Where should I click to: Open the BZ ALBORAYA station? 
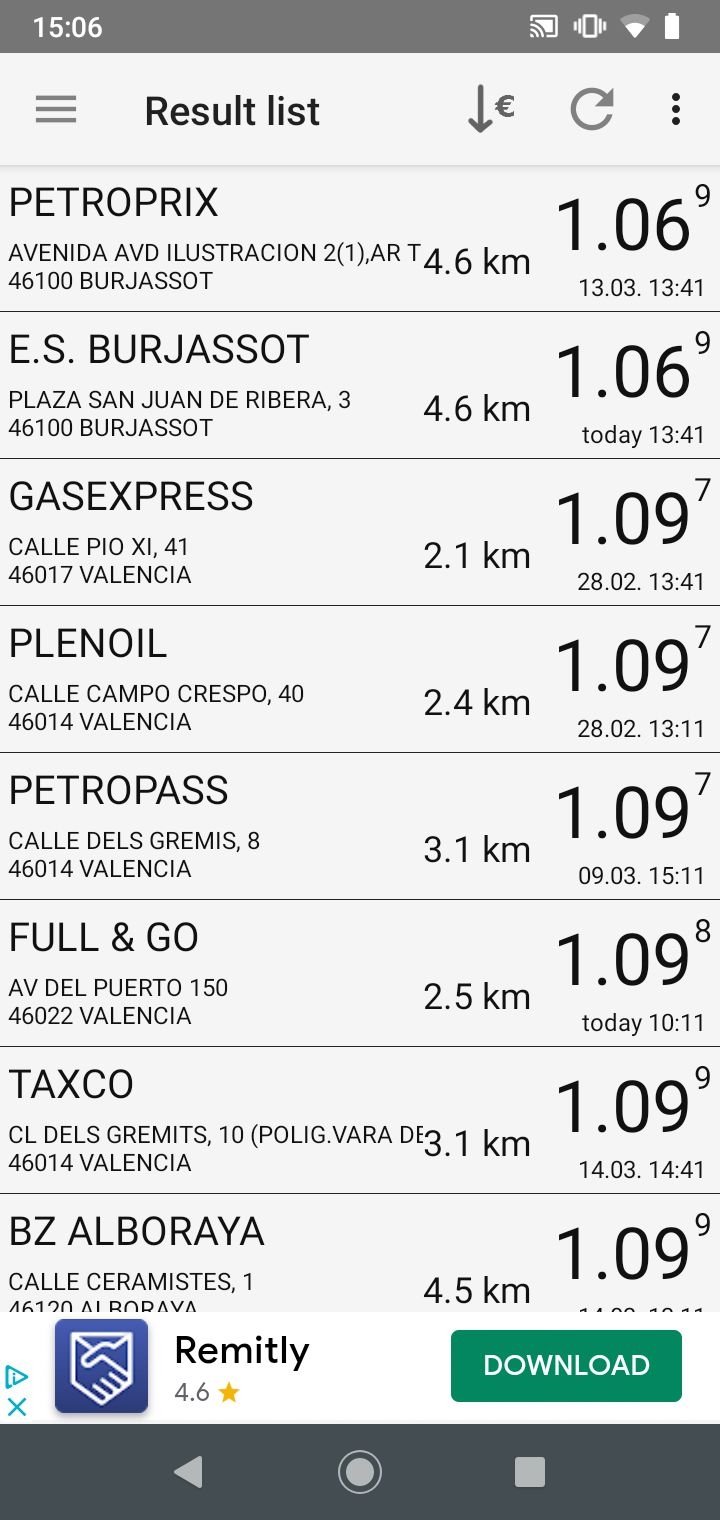tap(360, 1254)
